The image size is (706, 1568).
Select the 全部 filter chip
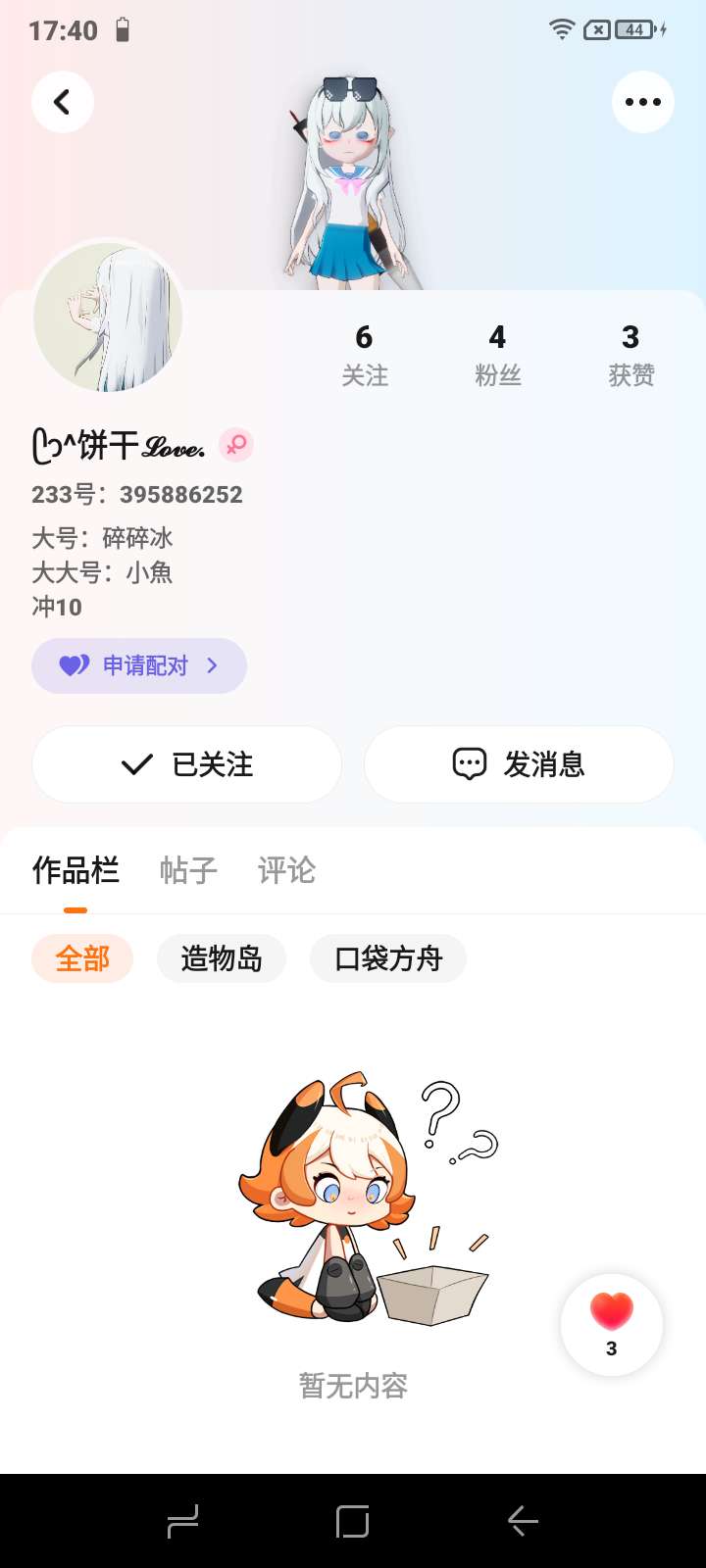coord(82,958)
